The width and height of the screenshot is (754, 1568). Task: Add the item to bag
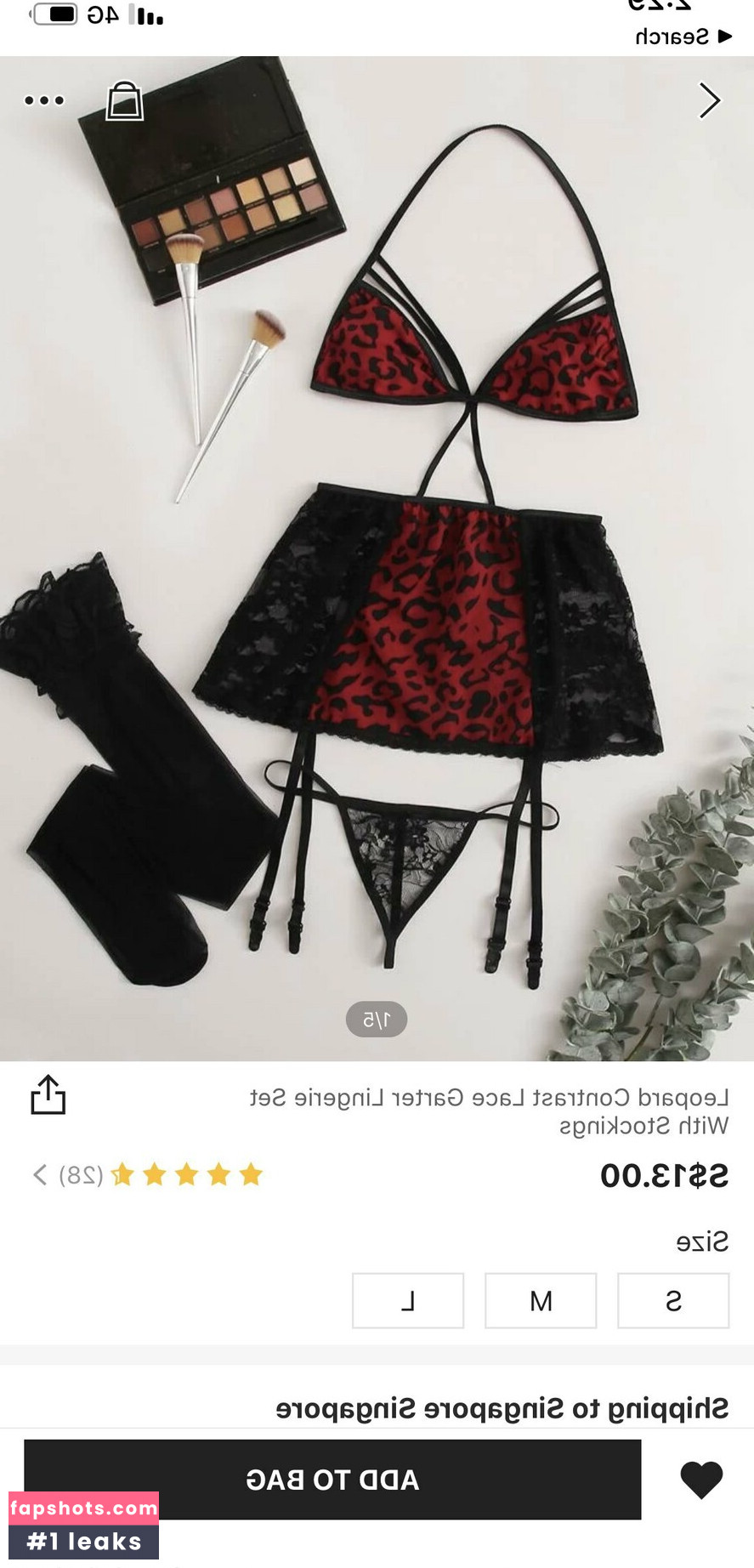(332, 1480)
